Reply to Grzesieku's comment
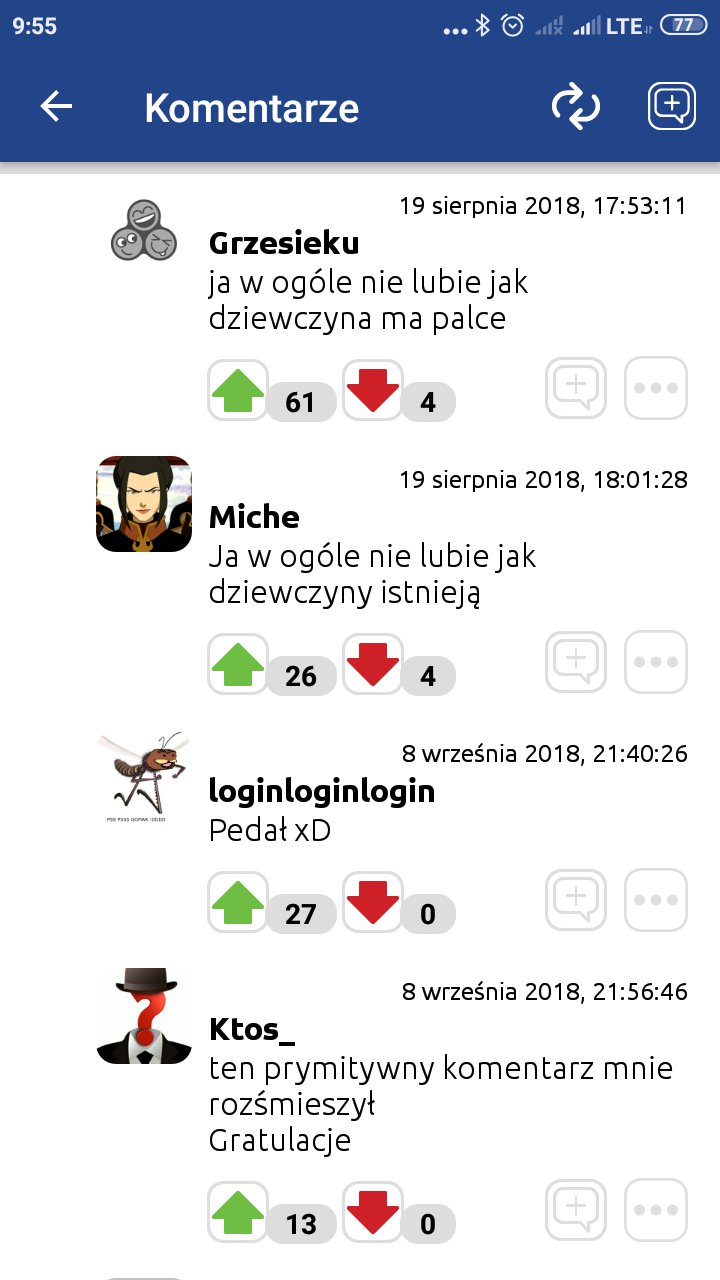 coord(576,387)
